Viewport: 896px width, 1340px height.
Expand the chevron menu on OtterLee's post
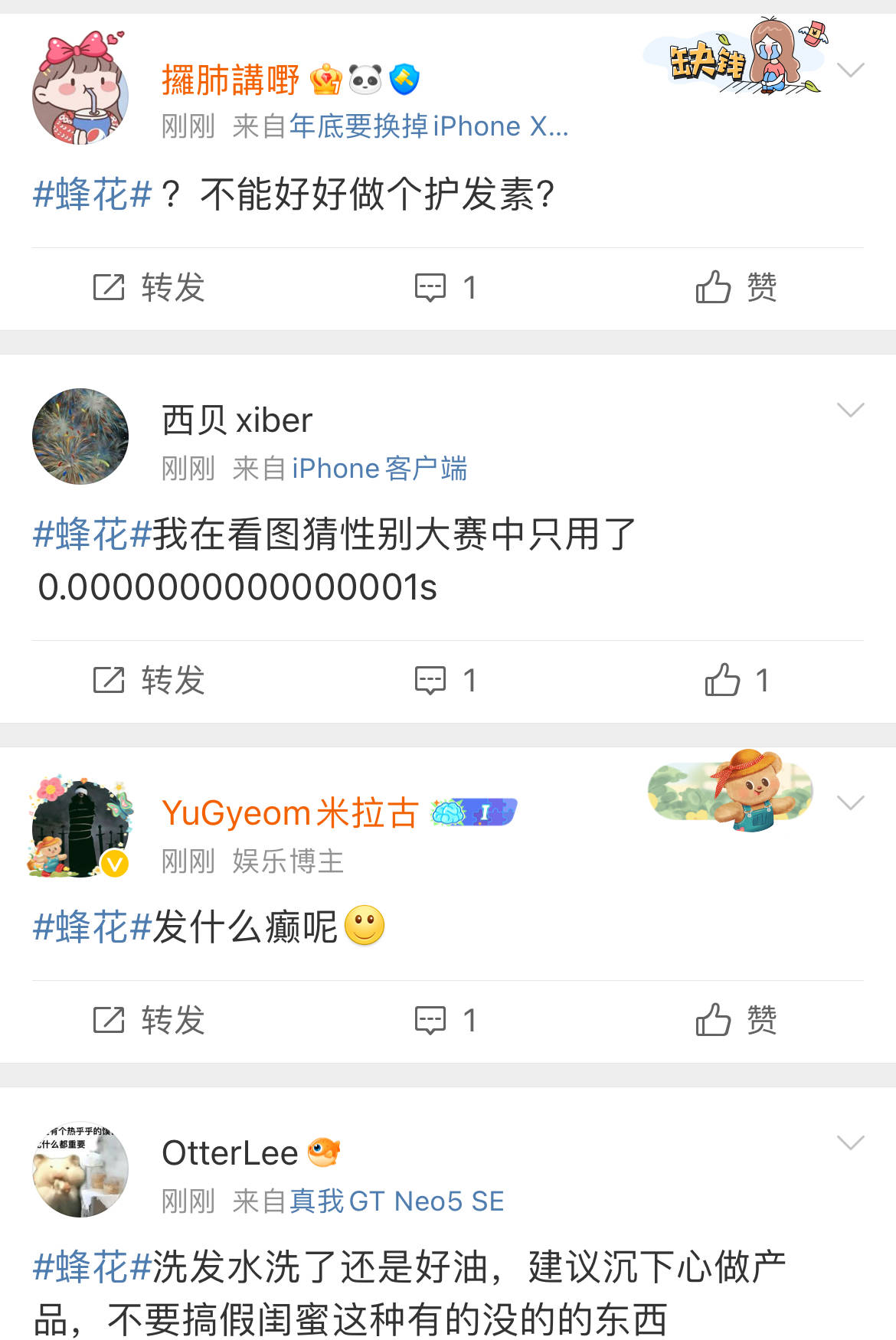coord(850,1143)
